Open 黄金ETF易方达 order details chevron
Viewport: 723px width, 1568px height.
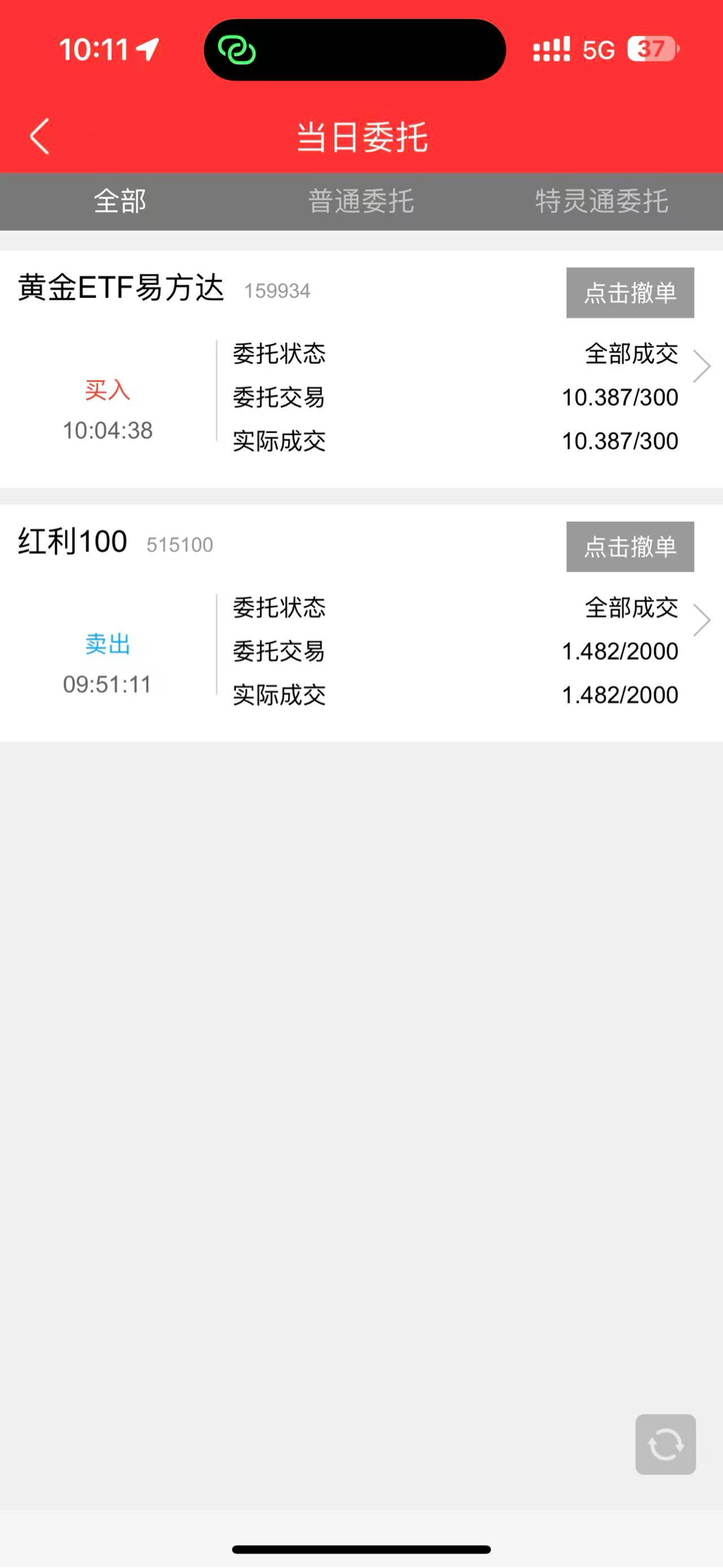[x=701, y=366]
